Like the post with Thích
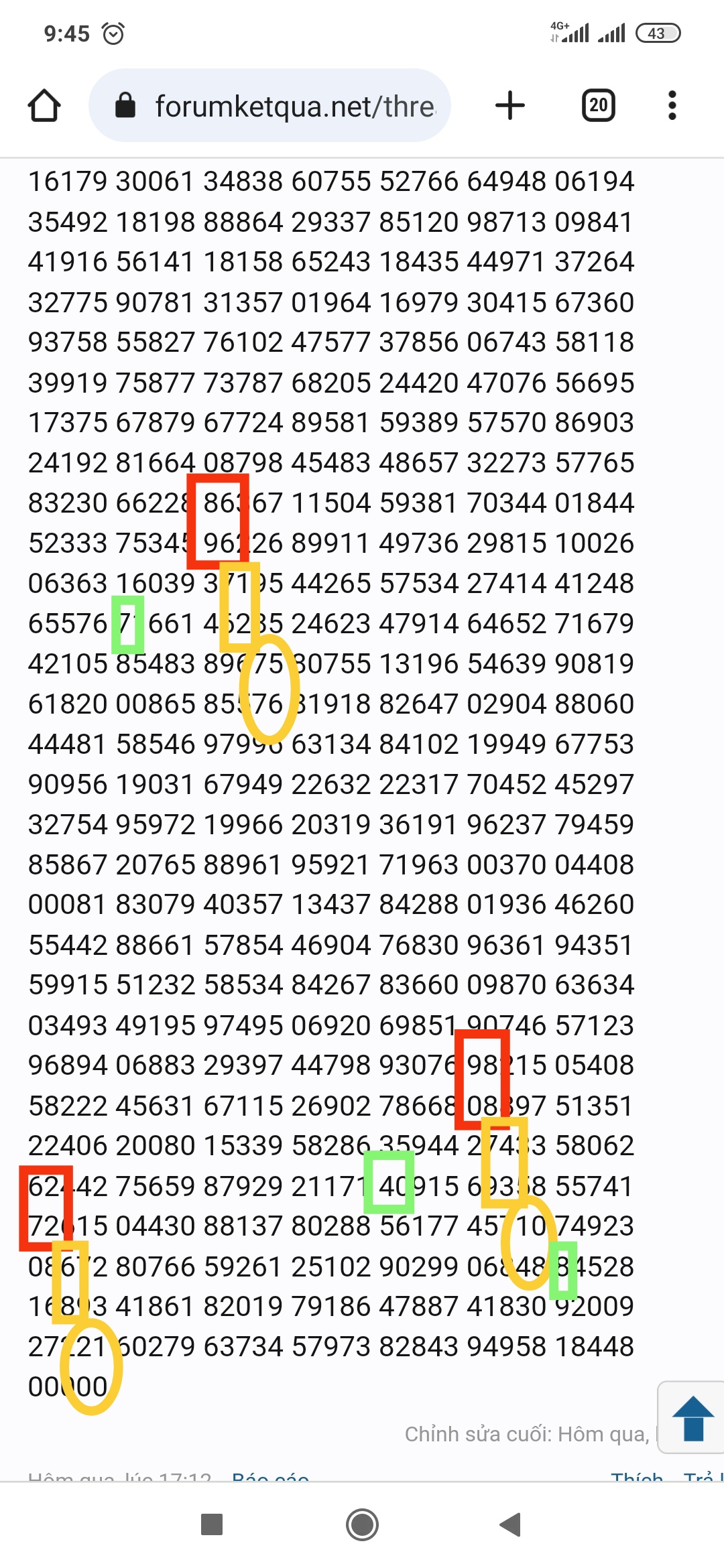 pyautogui.click(x=637, y=1476)
